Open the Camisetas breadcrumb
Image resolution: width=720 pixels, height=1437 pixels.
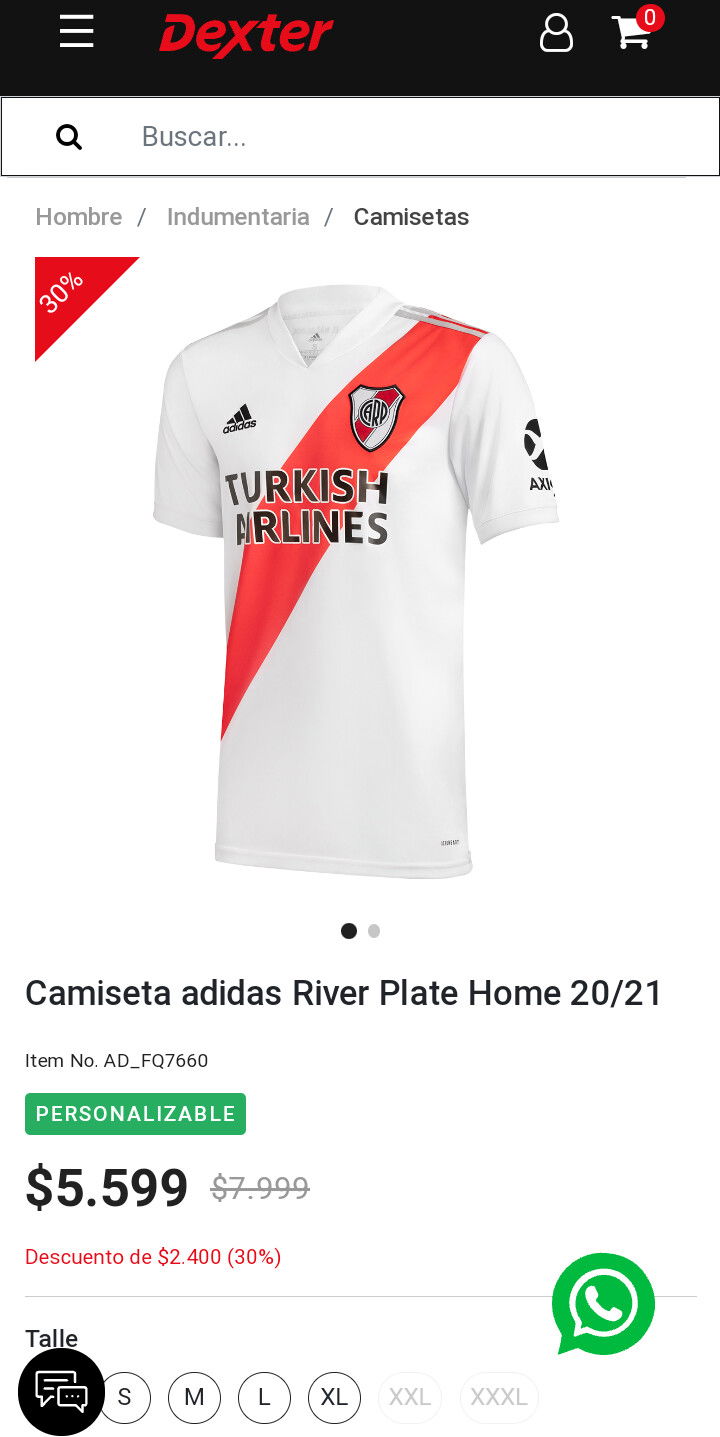point(411,217)
